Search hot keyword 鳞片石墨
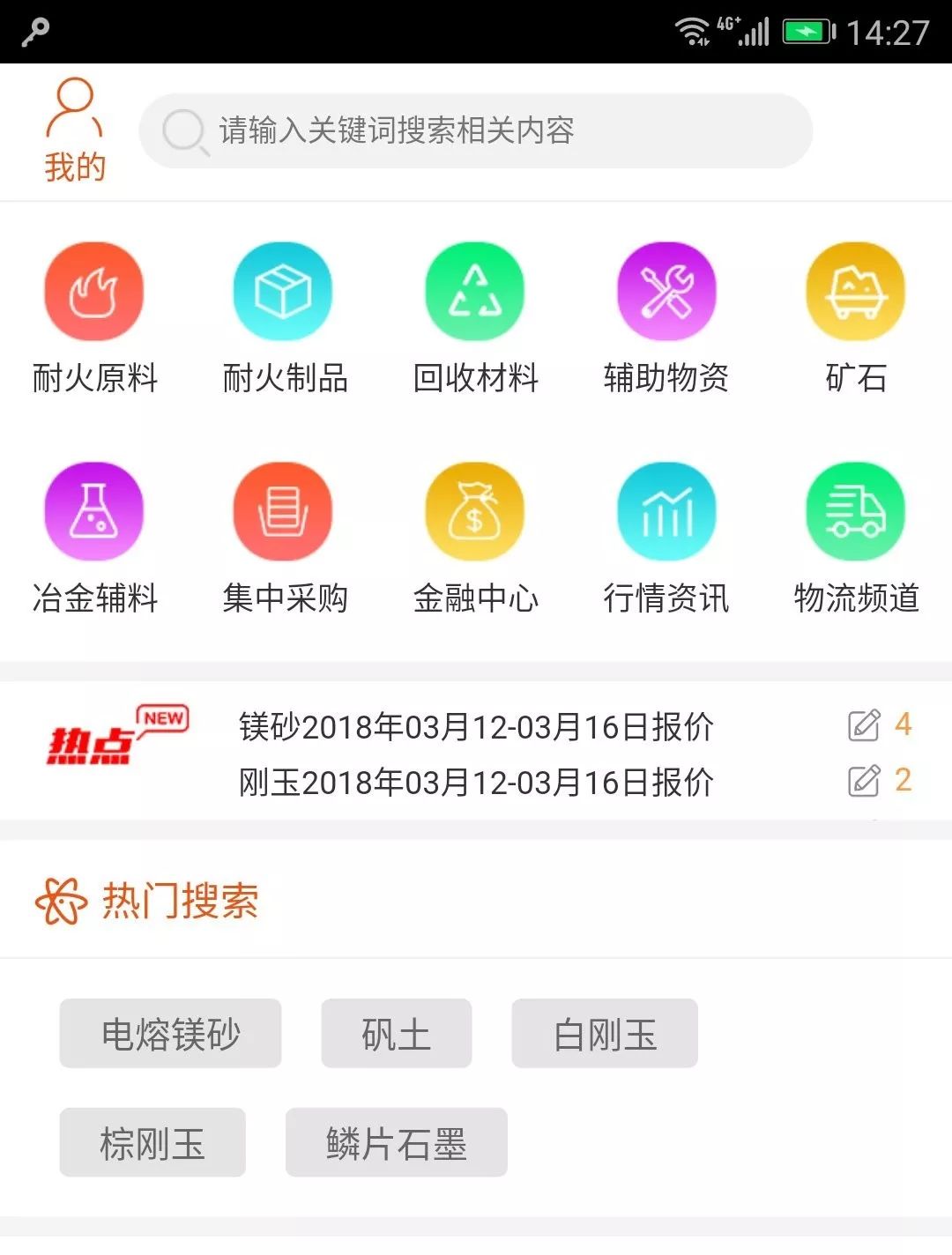The height and width of the screenshot is (1255, 952). (396, 1143)
